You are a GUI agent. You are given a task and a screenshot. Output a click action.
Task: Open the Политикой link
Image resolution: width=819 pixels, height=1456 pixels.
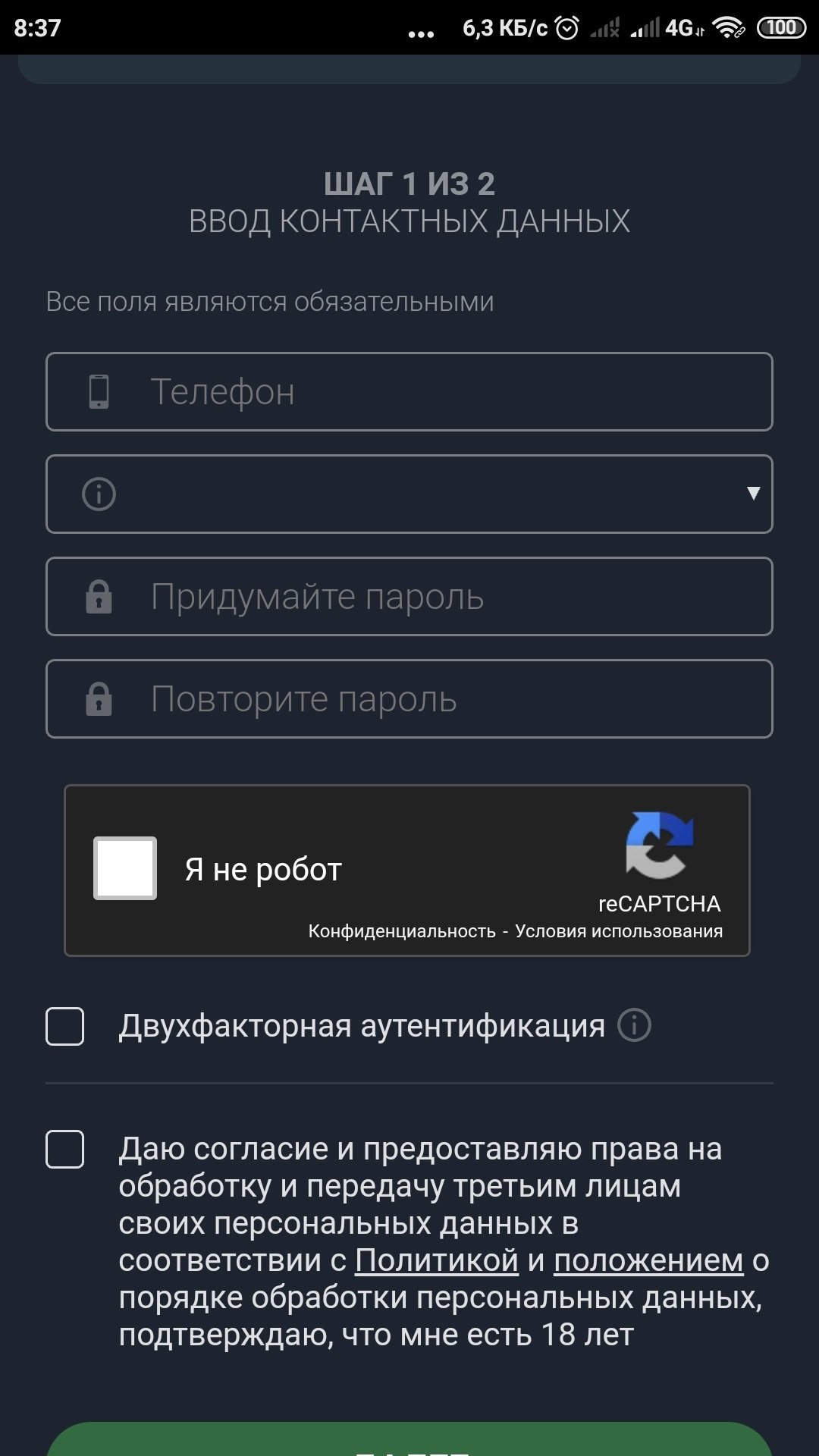coord(437,1260)
